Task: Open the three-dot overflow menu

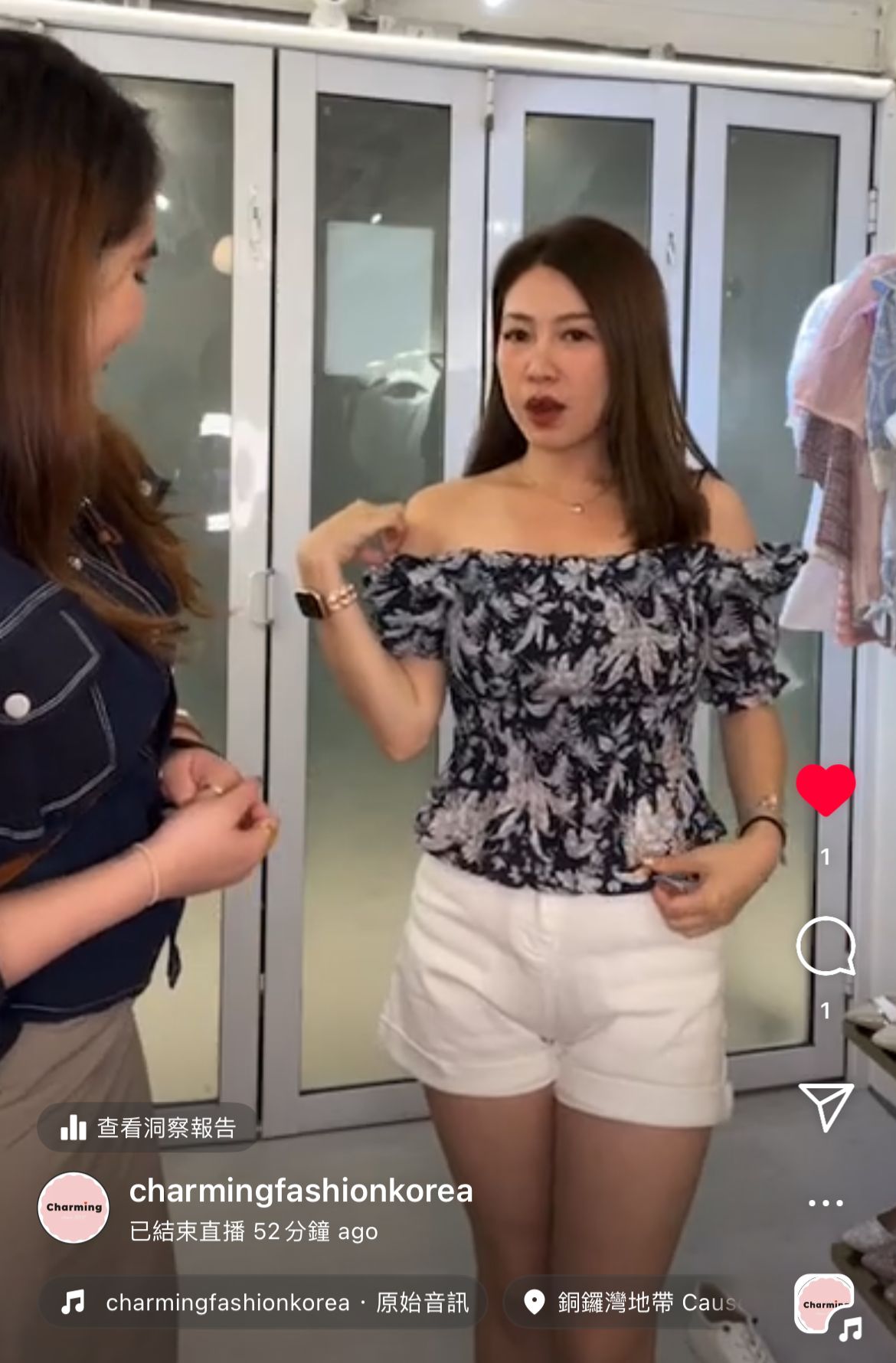Action: point(826,1203)
